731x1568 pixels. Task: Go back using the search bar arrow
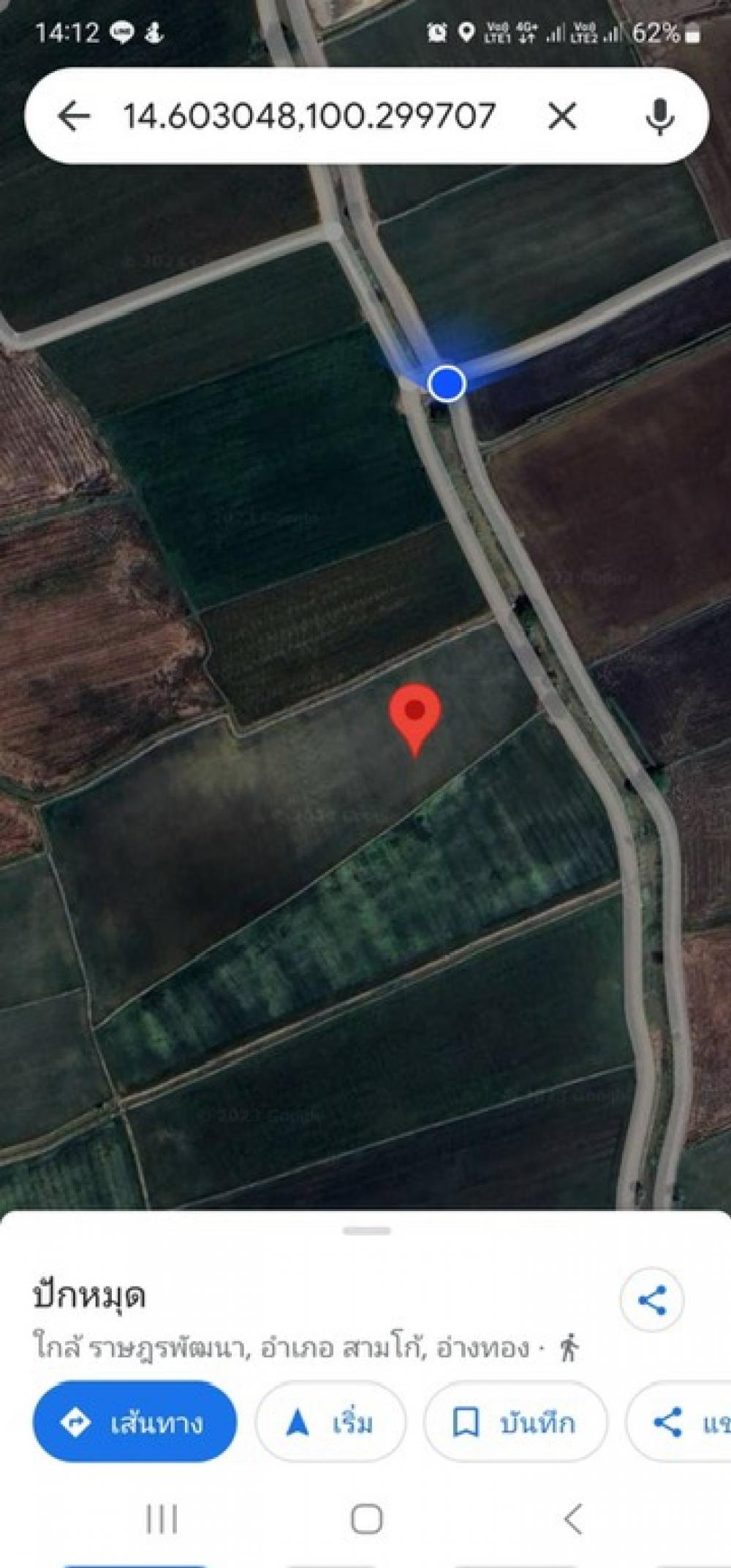tap(74, 116)
